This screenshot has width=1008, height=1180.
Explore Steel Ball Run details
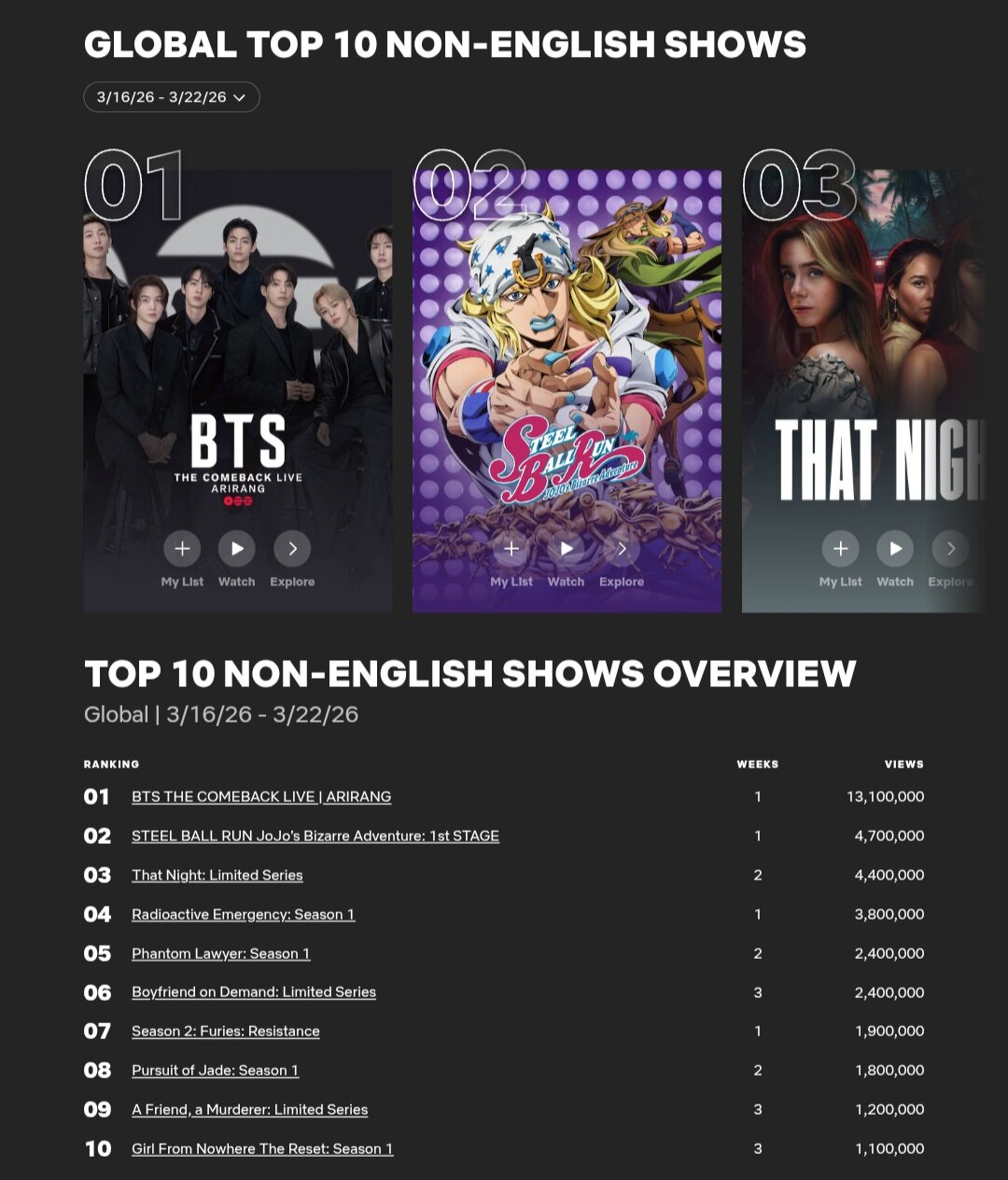[x=622, y=549]
